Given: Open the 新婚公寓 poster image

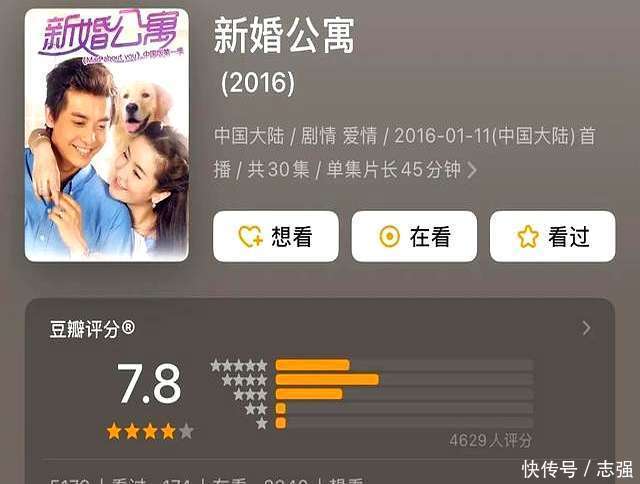Looking at the screenshot, I should coord(107,135).
